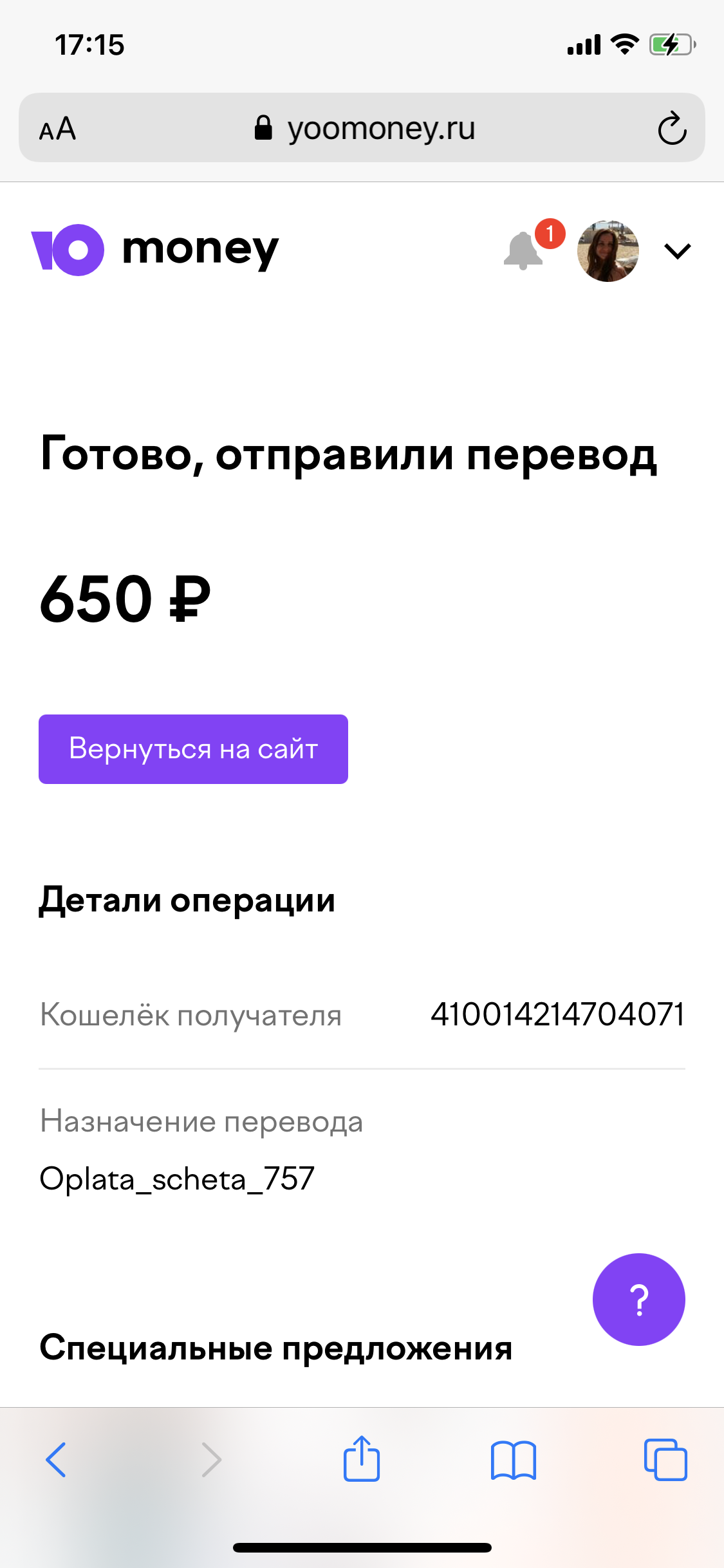Share this page

362,1458
